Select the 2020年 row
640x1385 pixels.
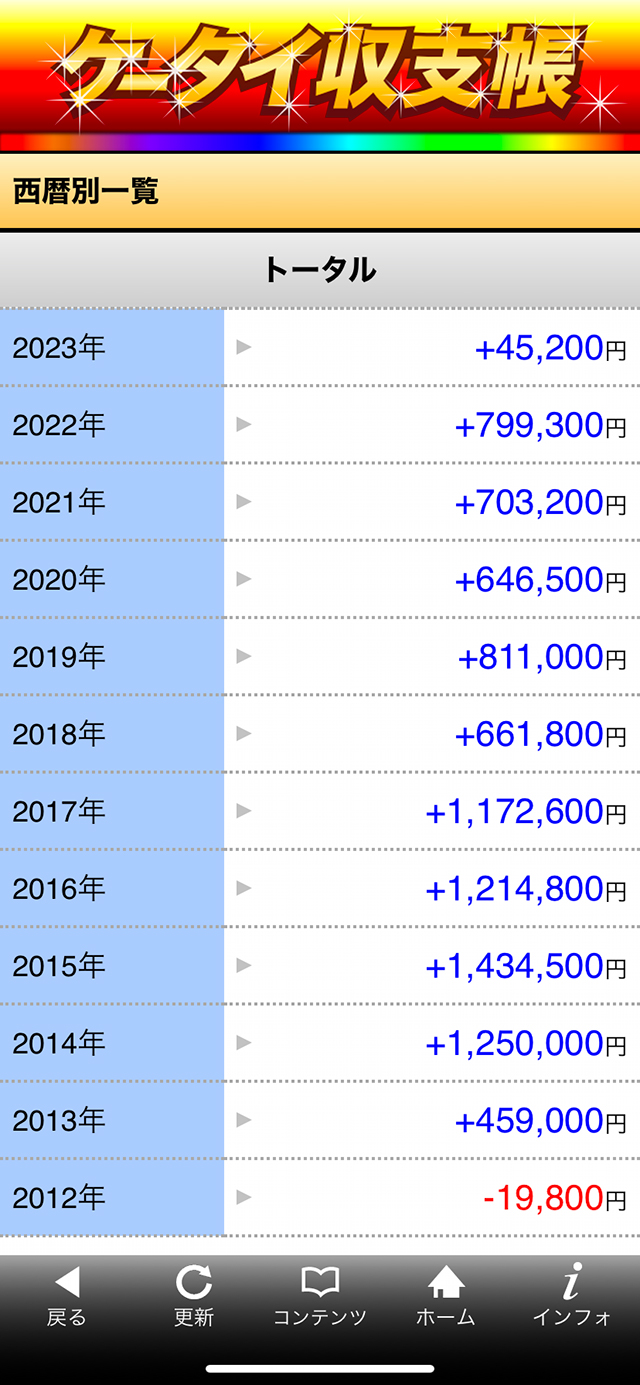[x=320, y=579]
